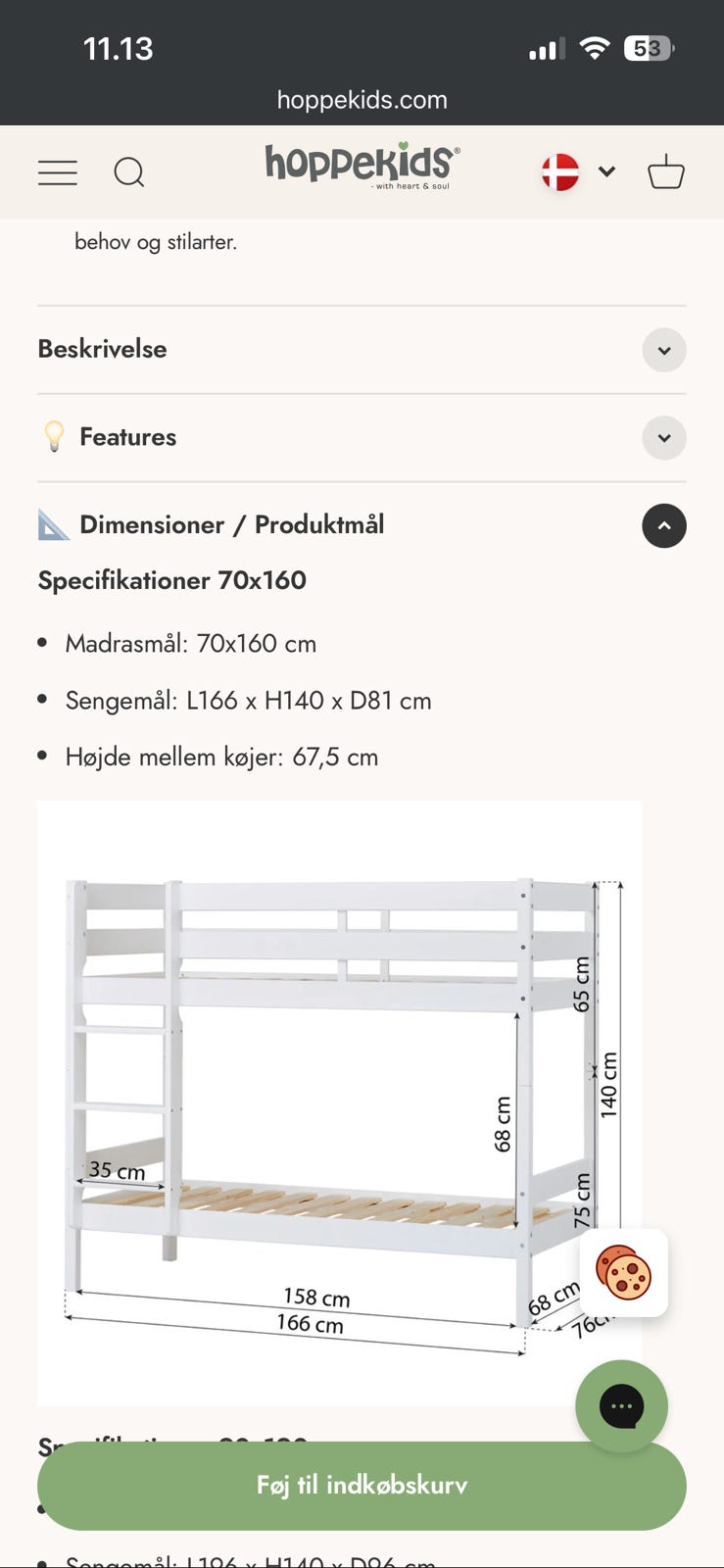Viewport: 724px width, 1568px height.
Task: Click the Specifikationer 70x160 heading
Action: [171, 580]
